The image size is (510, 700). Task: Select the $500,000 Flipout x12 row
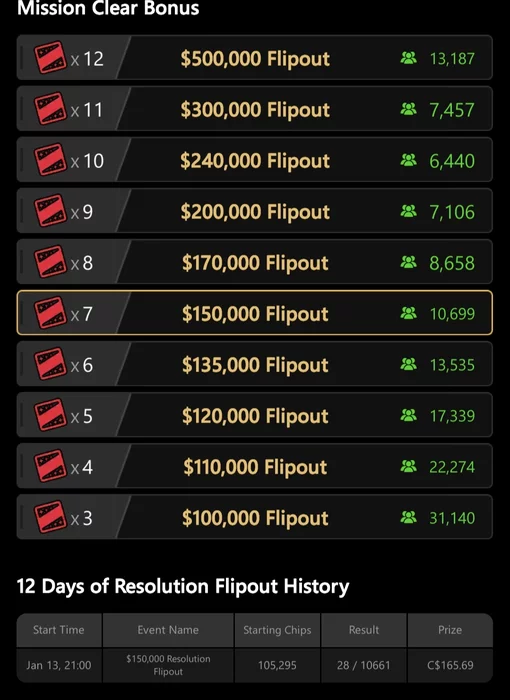coord(255,58)
